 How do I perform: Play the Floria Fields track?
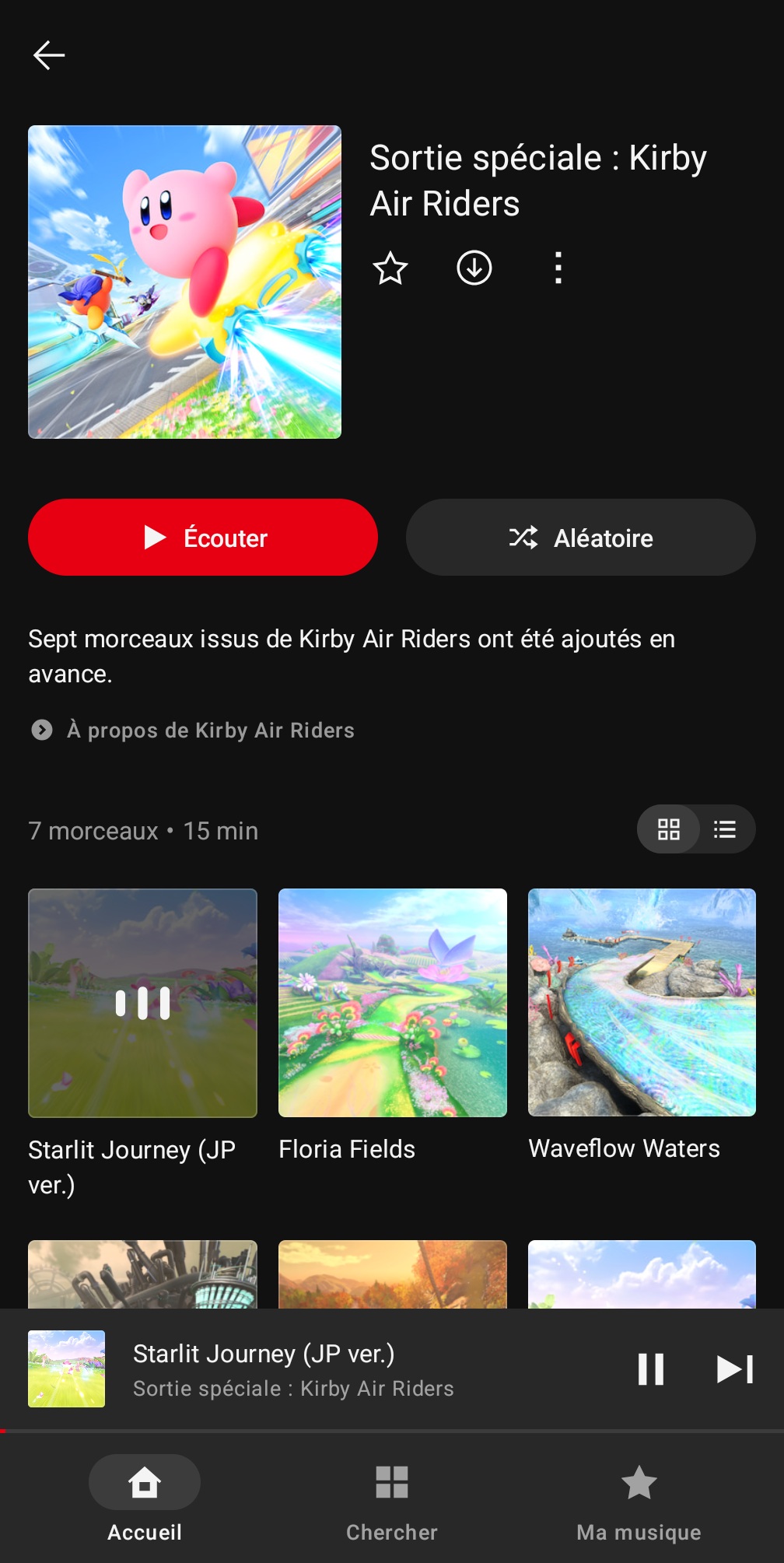(x=393, y=1003)
